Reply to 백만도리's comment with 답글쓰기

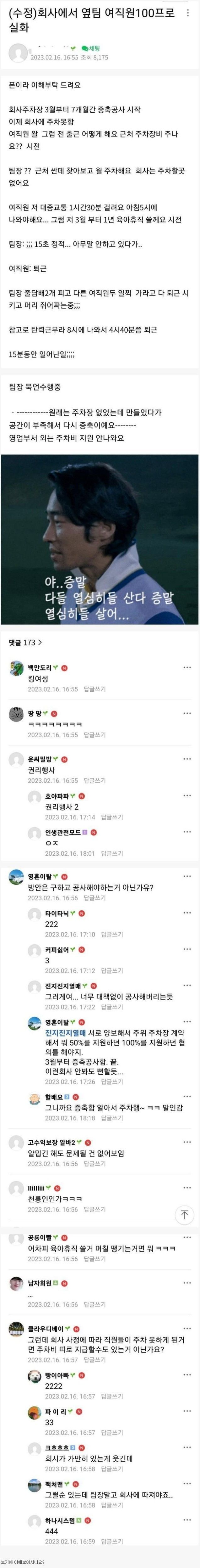(94, 689)
